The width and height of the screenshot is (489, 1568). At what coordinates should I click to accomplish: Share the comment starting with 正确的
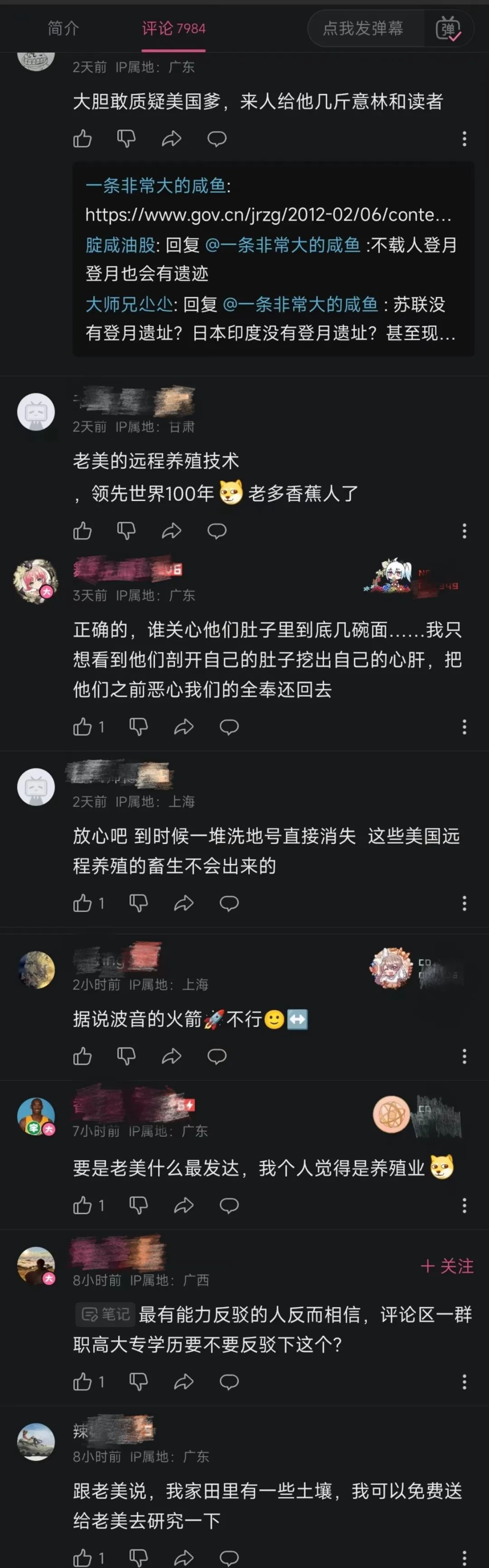click(183, 727)
